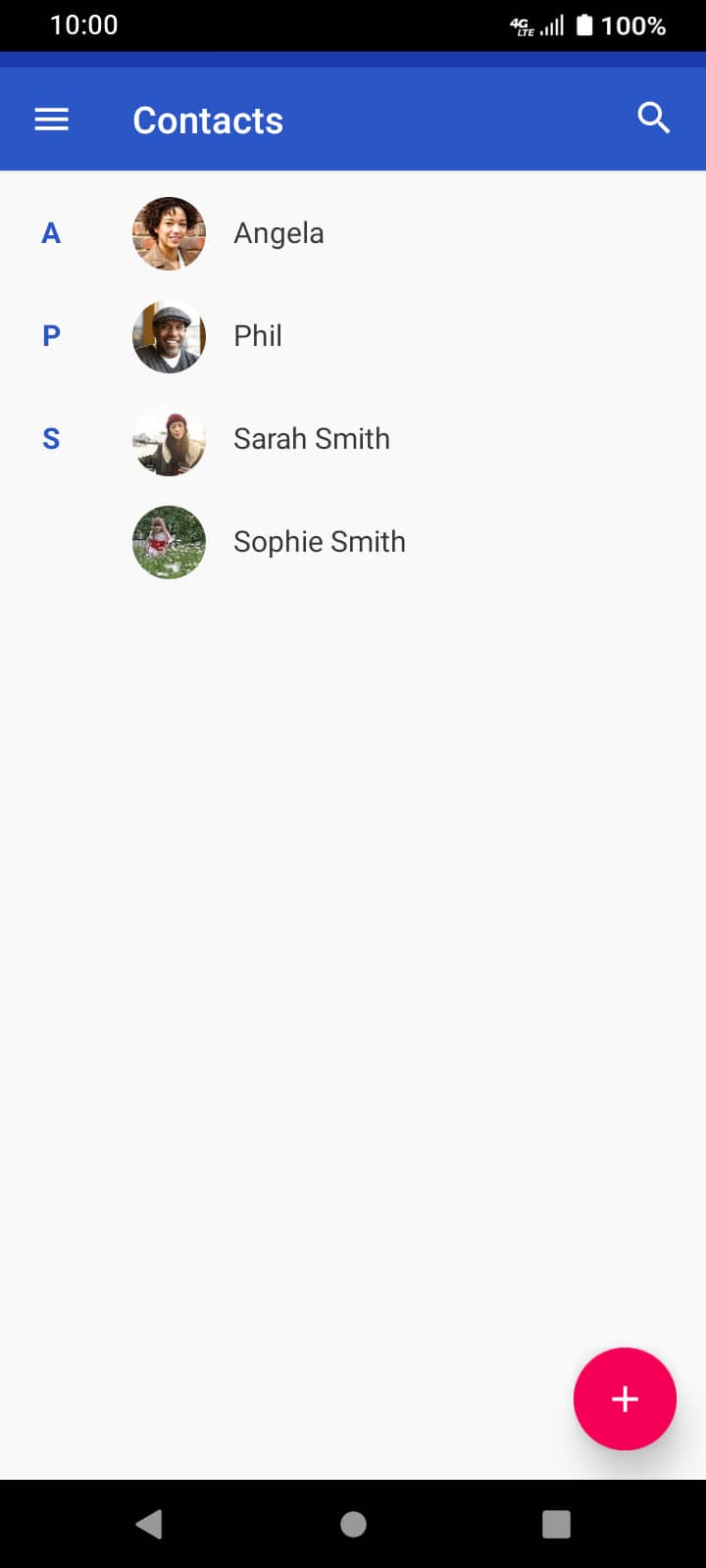
Task: Search contacts with the magnifier icon
Action: [653, 119]
